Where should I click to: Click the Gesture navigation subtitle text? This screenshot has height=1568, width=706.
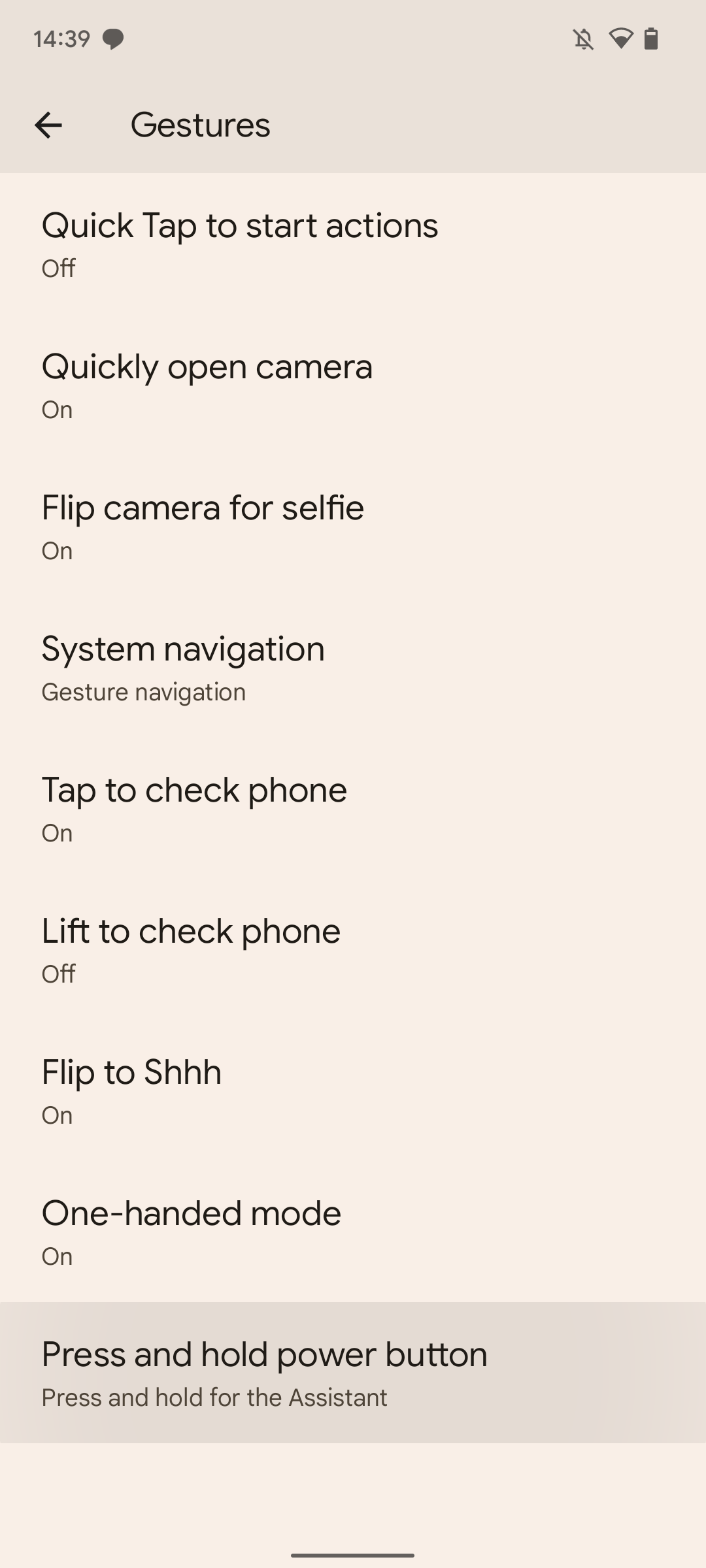[x=143, y=691]
